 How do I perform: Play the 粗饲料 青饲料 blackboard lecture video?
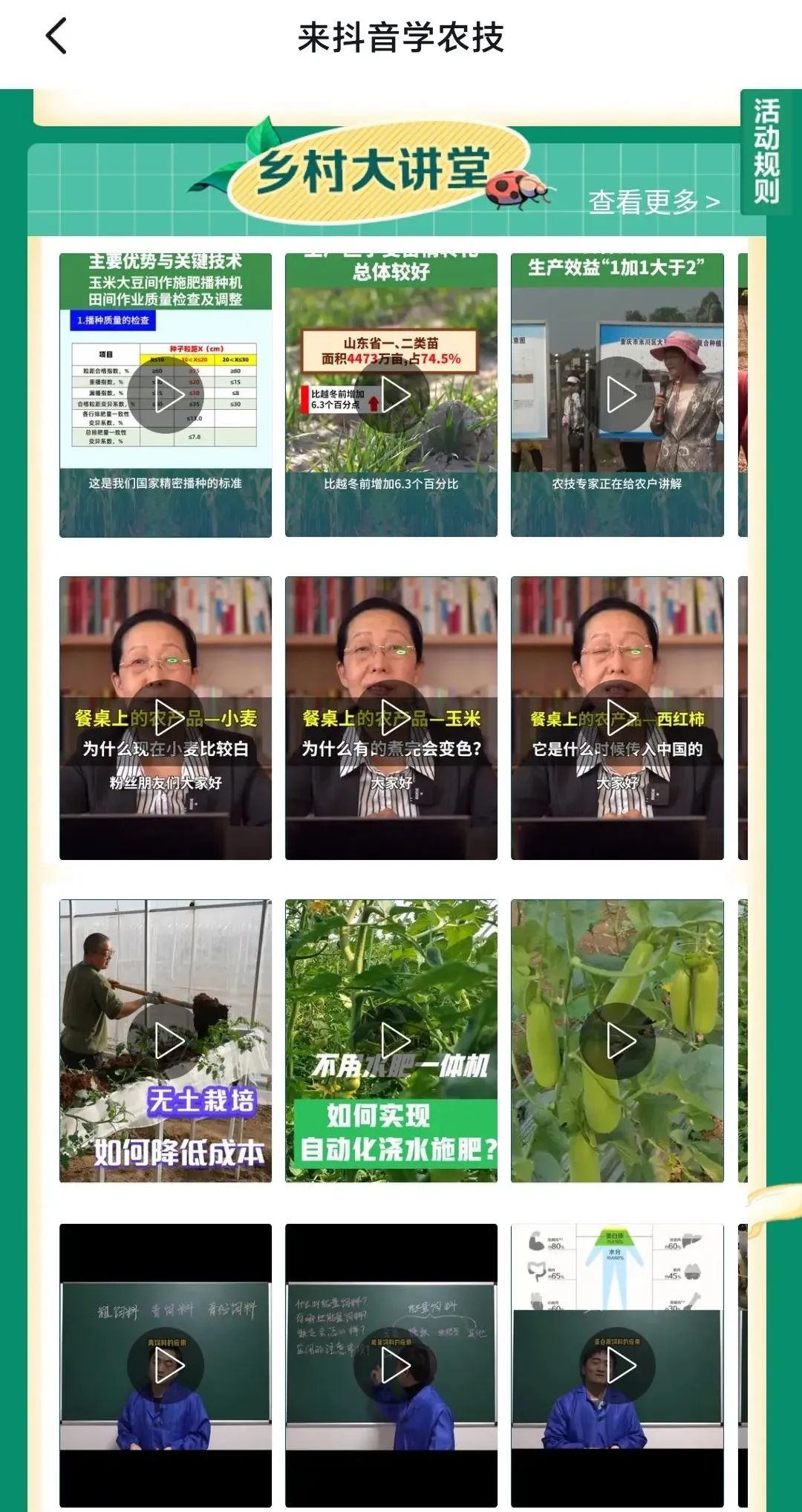(166, 1365)
